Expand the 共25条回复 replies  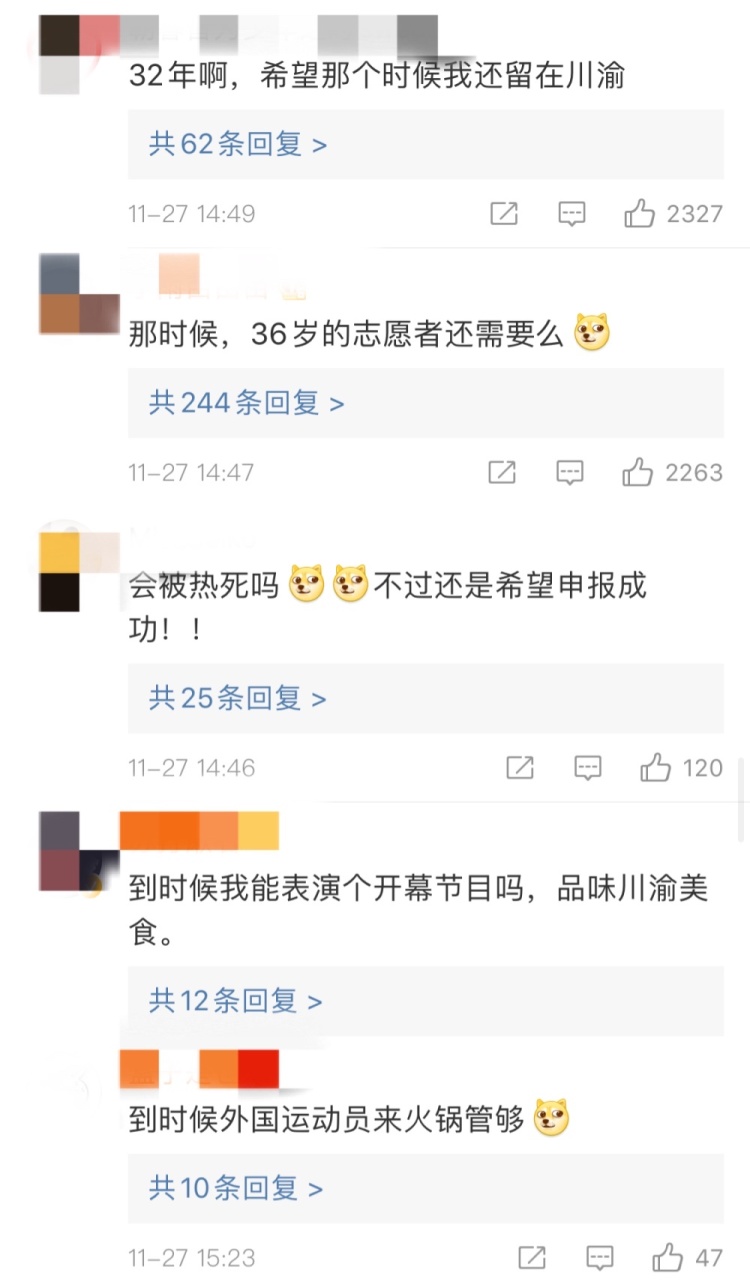click(238, 698)
